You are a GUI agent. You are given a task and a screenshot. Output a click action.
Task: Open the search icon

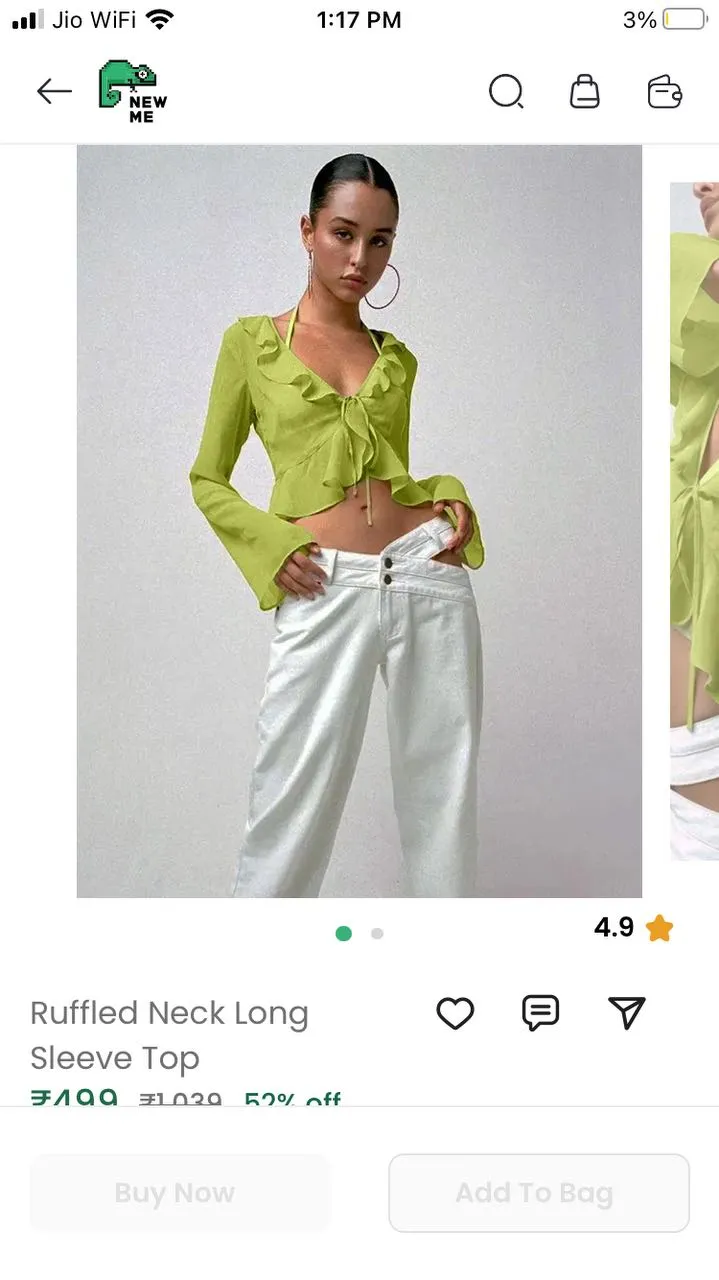pos(506,92)
